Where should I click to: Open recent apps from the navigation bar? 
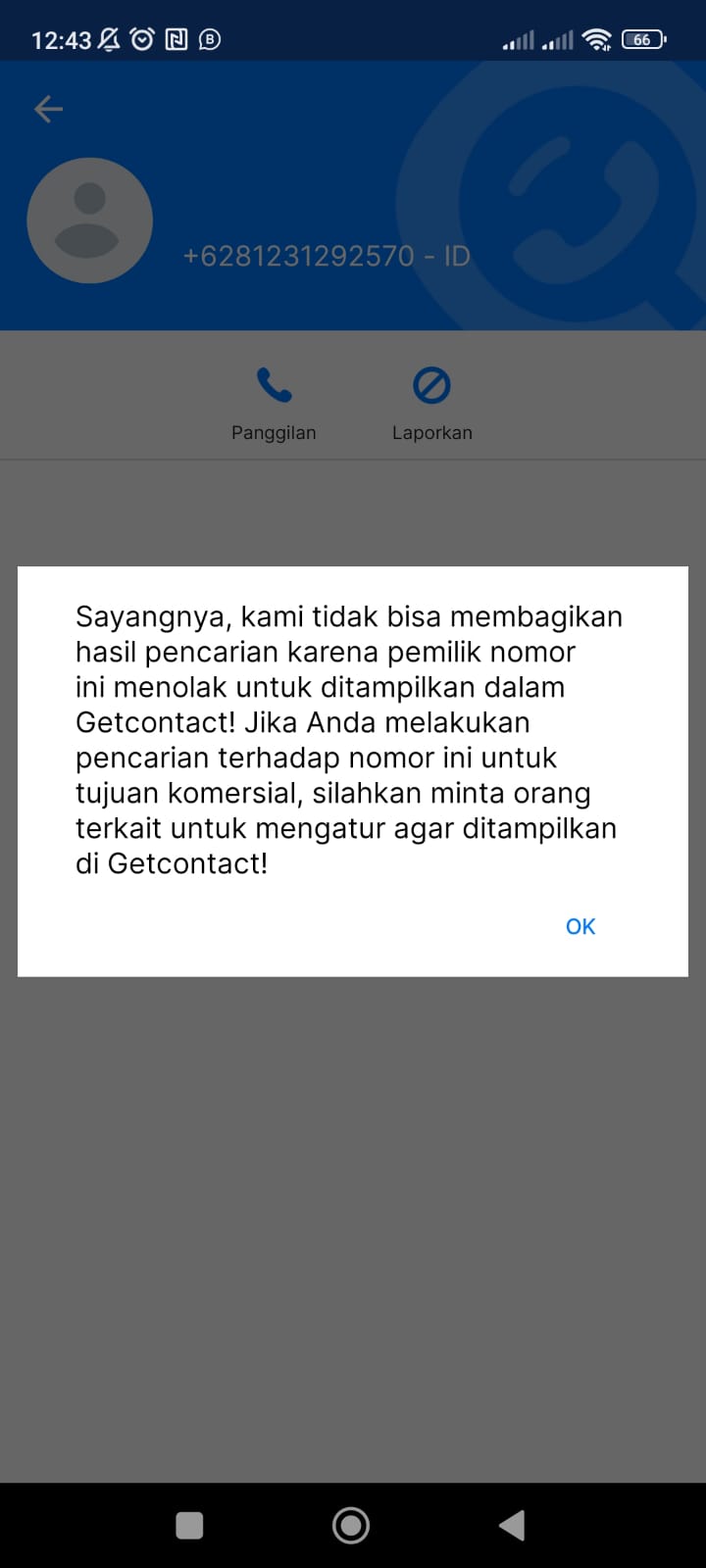point(189,1525)
